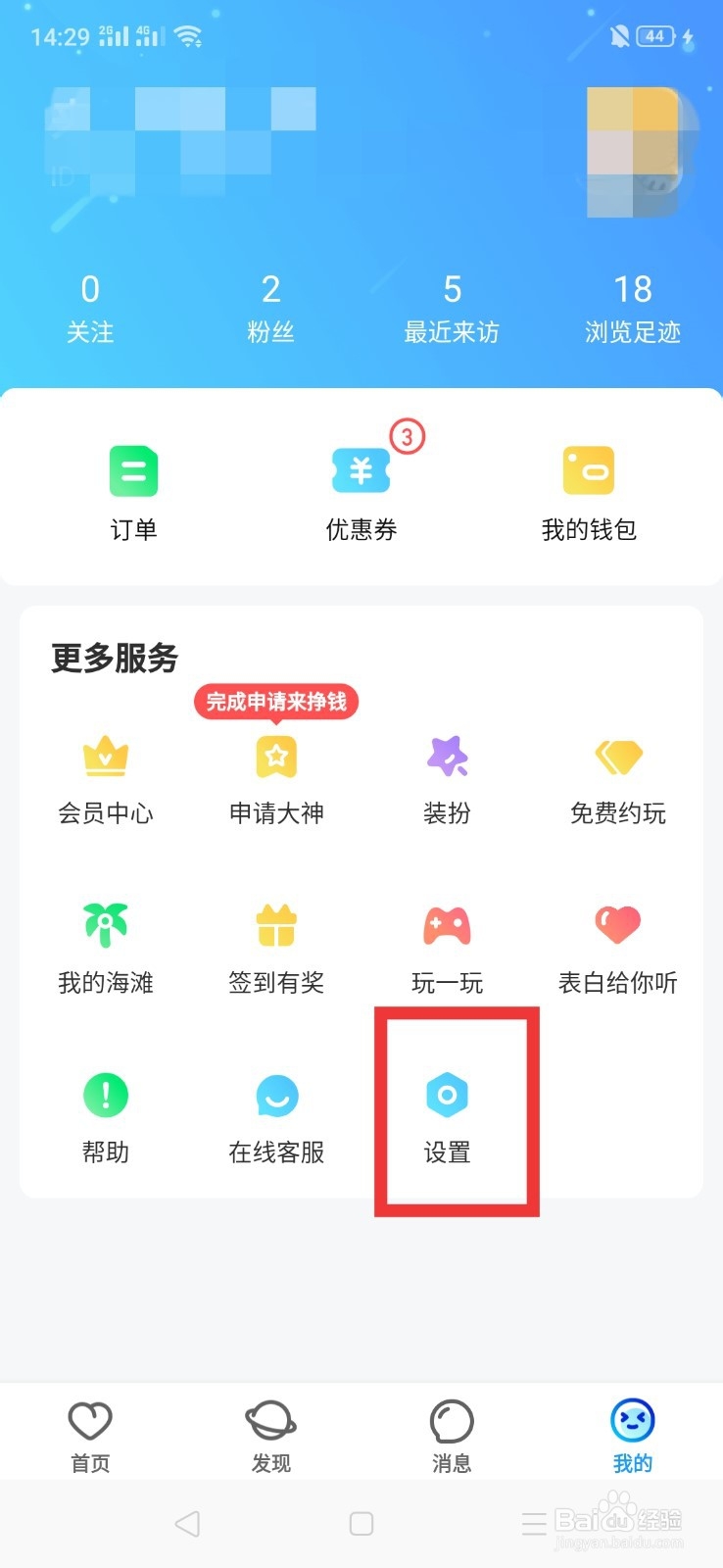Select the 会员中心 crown icon

[105, 755]
